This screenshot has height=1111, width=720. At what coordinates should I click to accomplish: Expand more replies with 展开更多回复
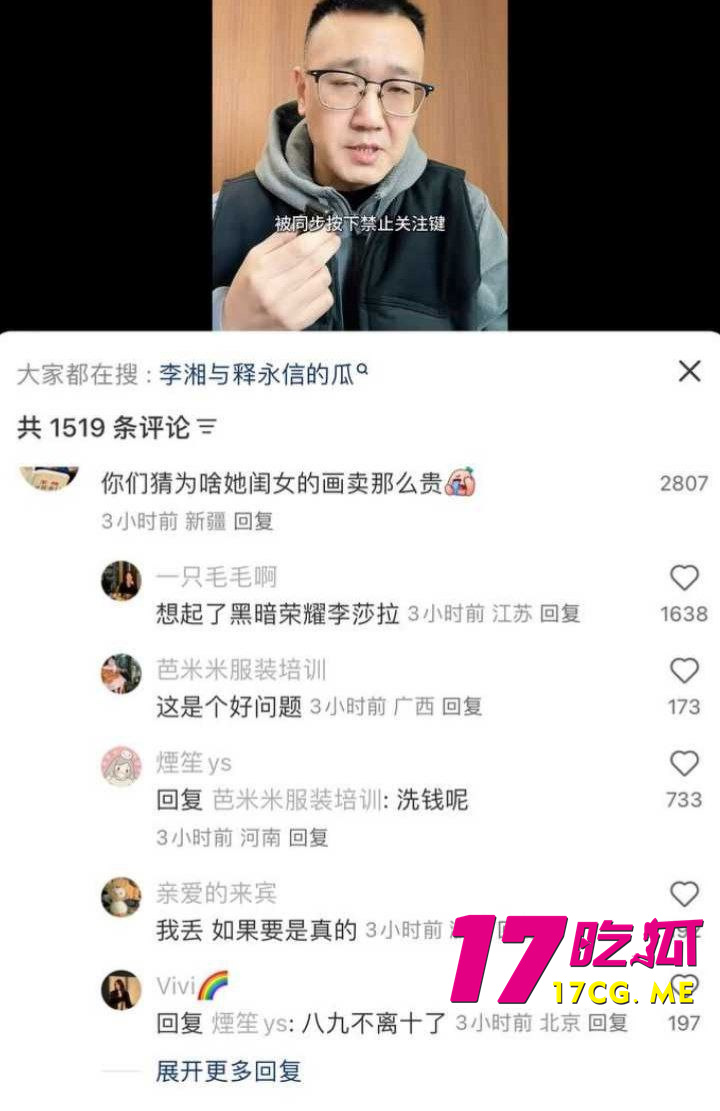coord(229,1072)
